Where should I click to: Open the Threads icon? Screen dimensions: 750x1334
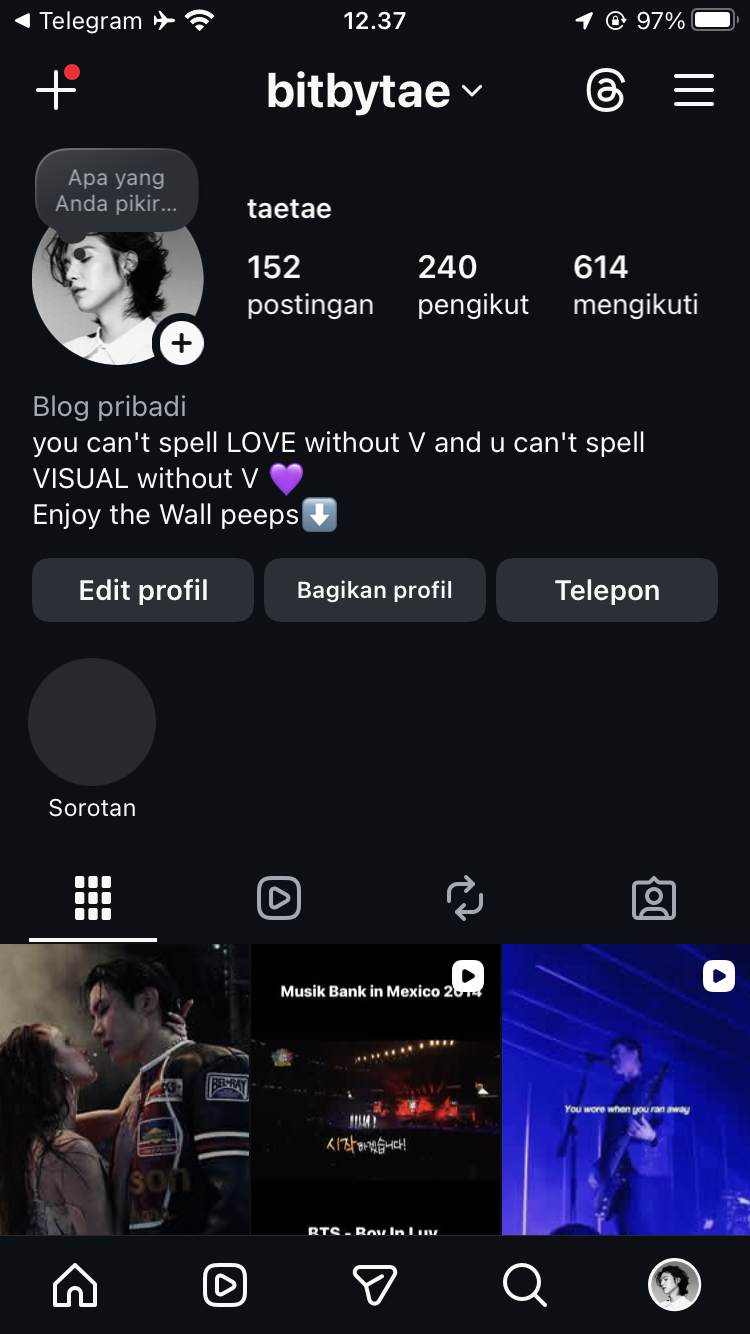click(x=605, y=92)
